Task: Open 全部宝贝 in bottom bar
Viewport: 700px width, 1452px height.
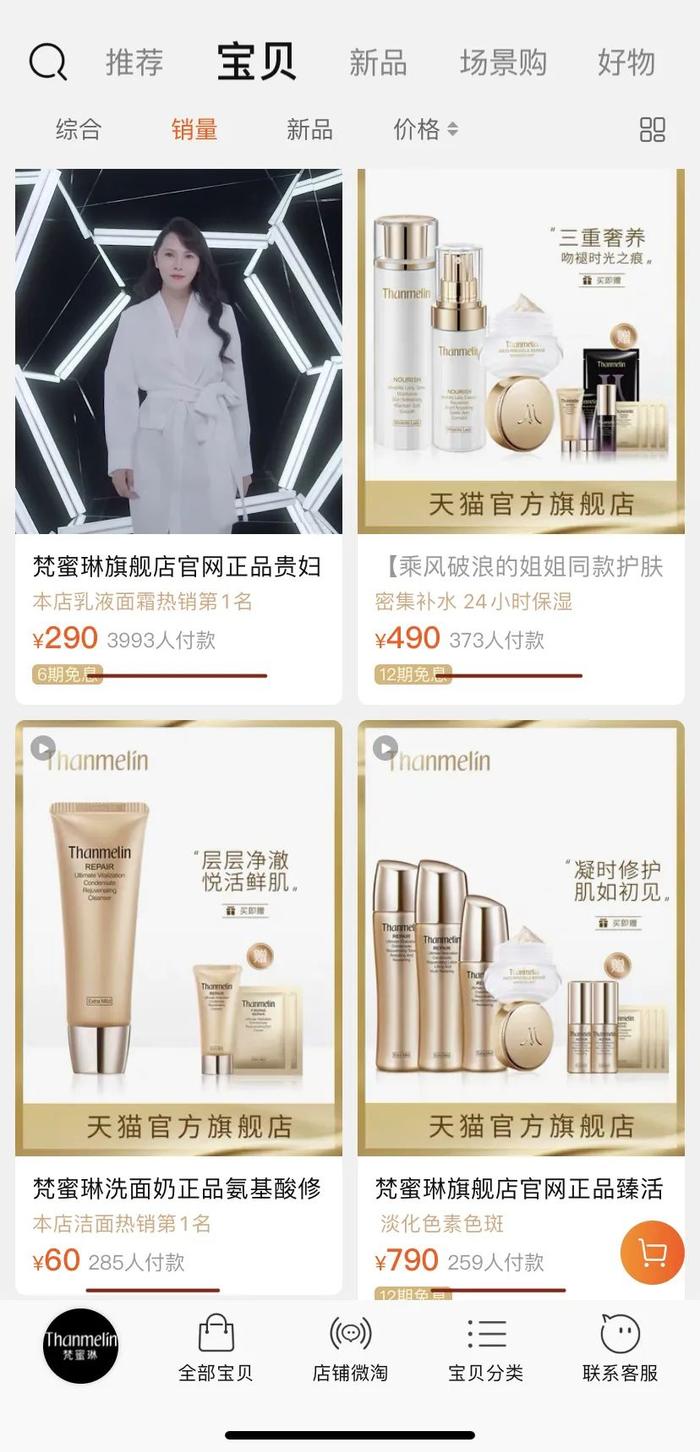Action: tap(215, 1348)
